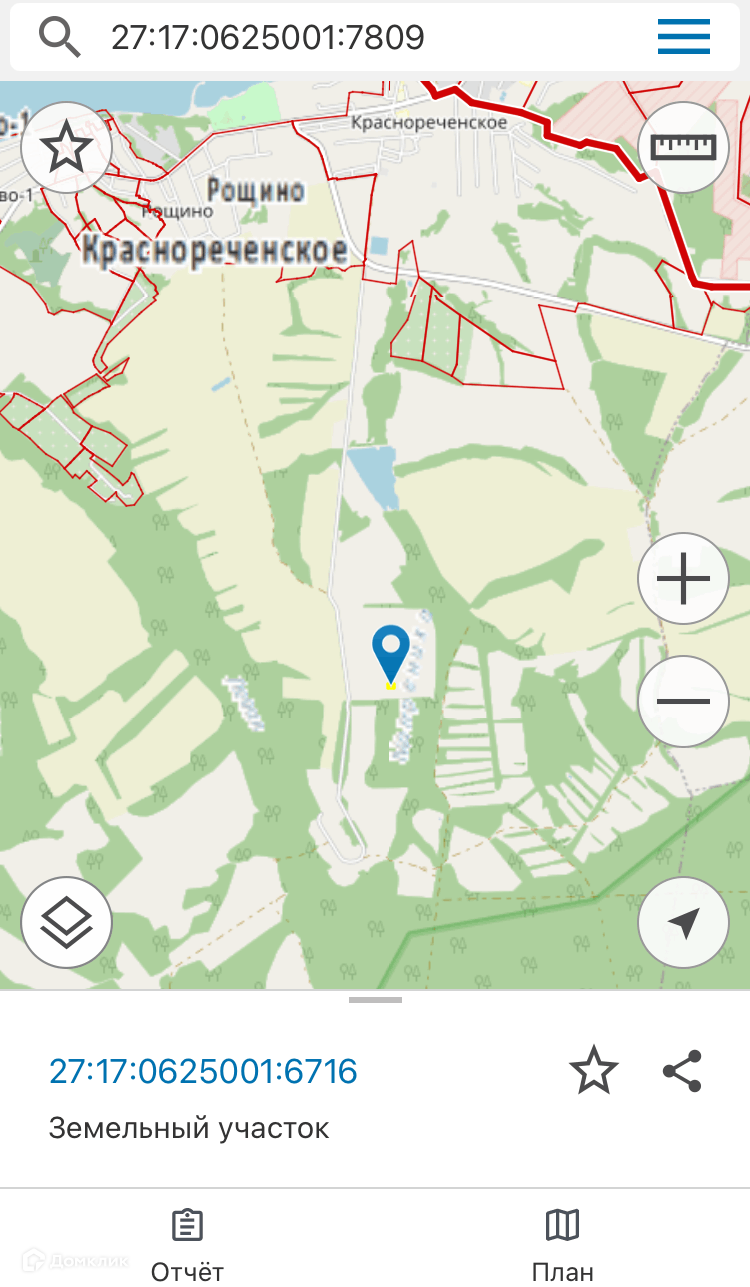The width and height of the screenshot is (750, 1287).
Task: Open the map layers selector
Action: 67,923
